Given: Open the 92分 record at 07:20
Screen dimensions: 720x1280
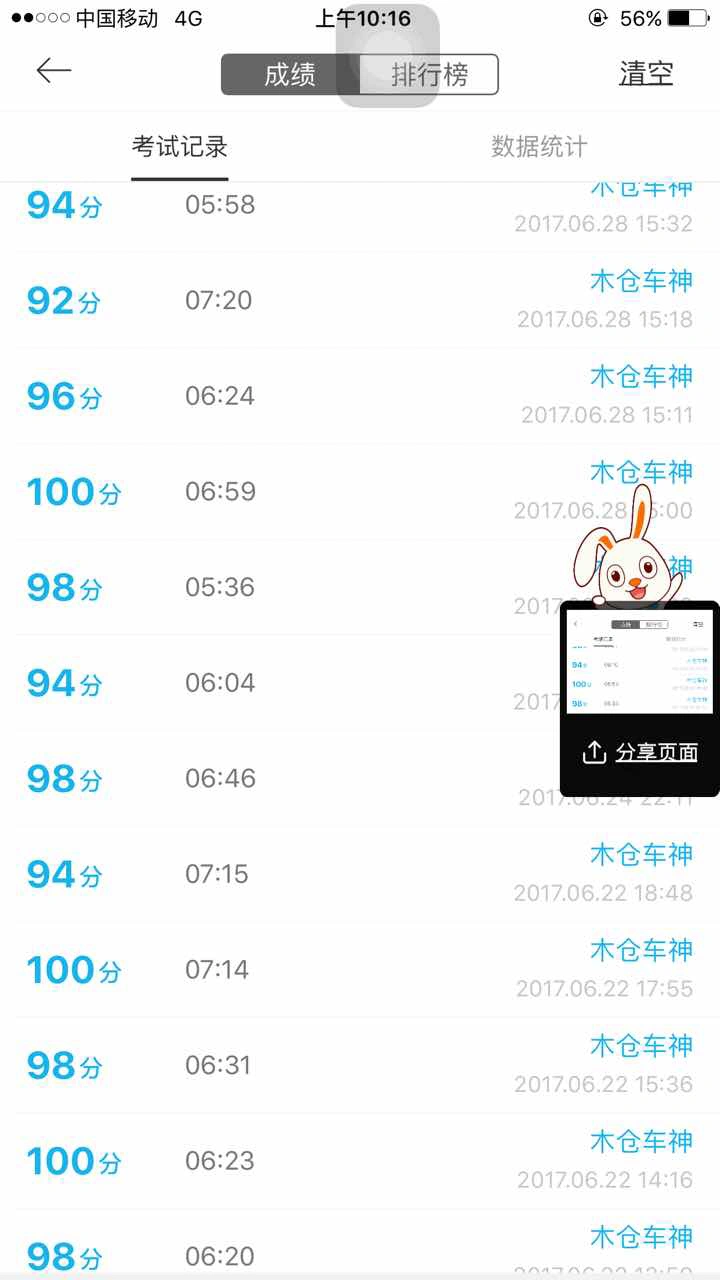Looking at the screenshot, I should (x=360, y=300).
